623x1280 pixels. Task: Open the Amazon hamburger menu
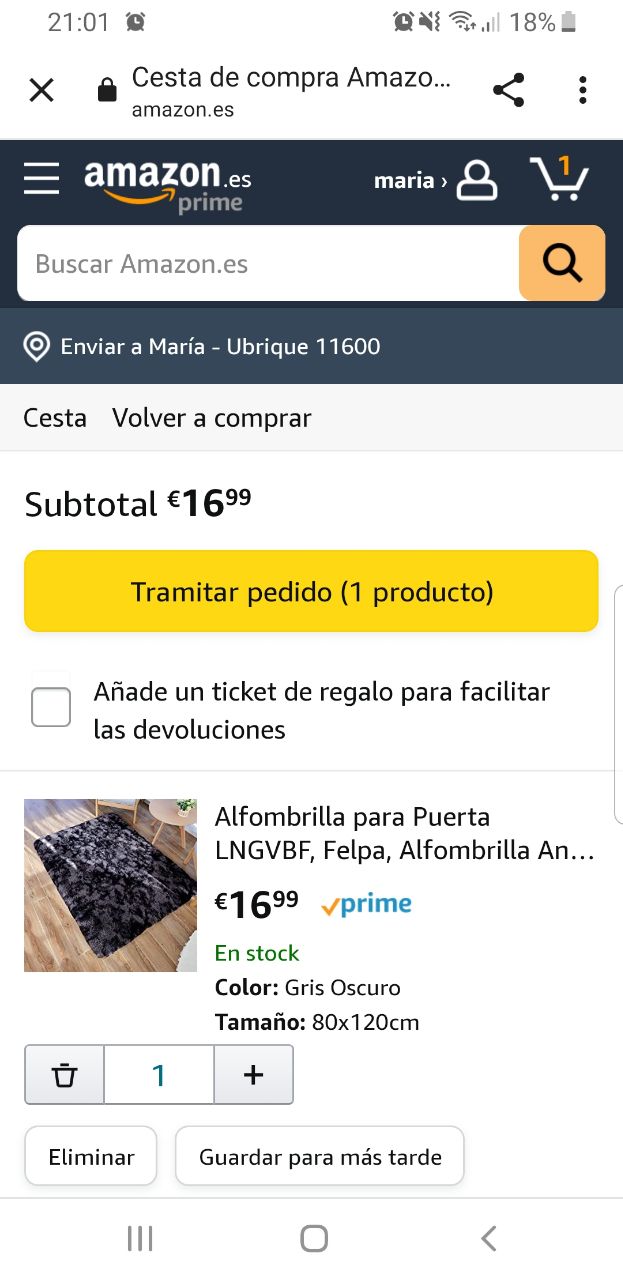[x=42, y=179]
